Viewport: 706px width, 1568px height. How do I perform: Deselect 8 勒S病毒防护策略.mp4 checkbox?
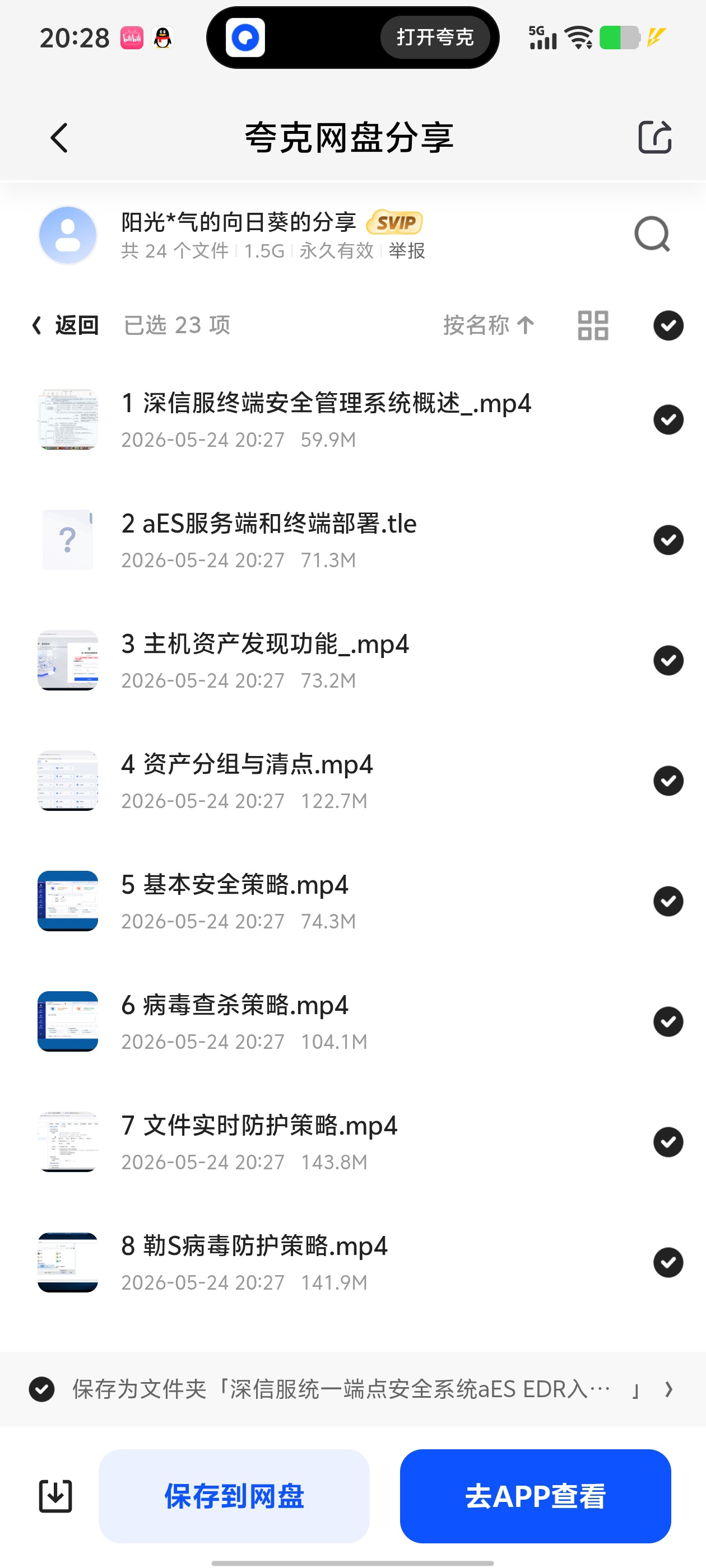(x=668, y=1262)
